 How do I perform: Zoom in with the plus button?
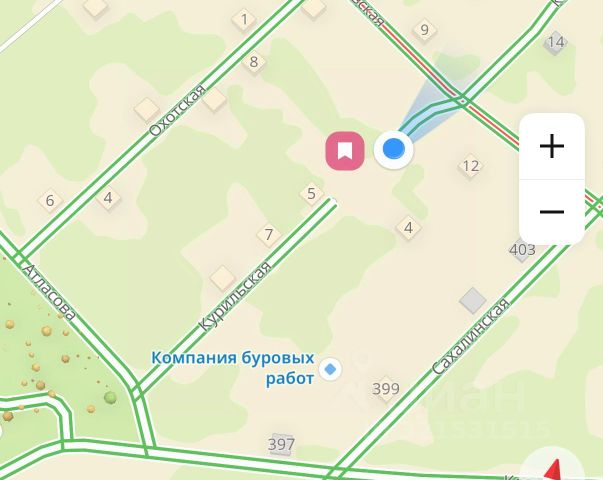pos(551,147)
